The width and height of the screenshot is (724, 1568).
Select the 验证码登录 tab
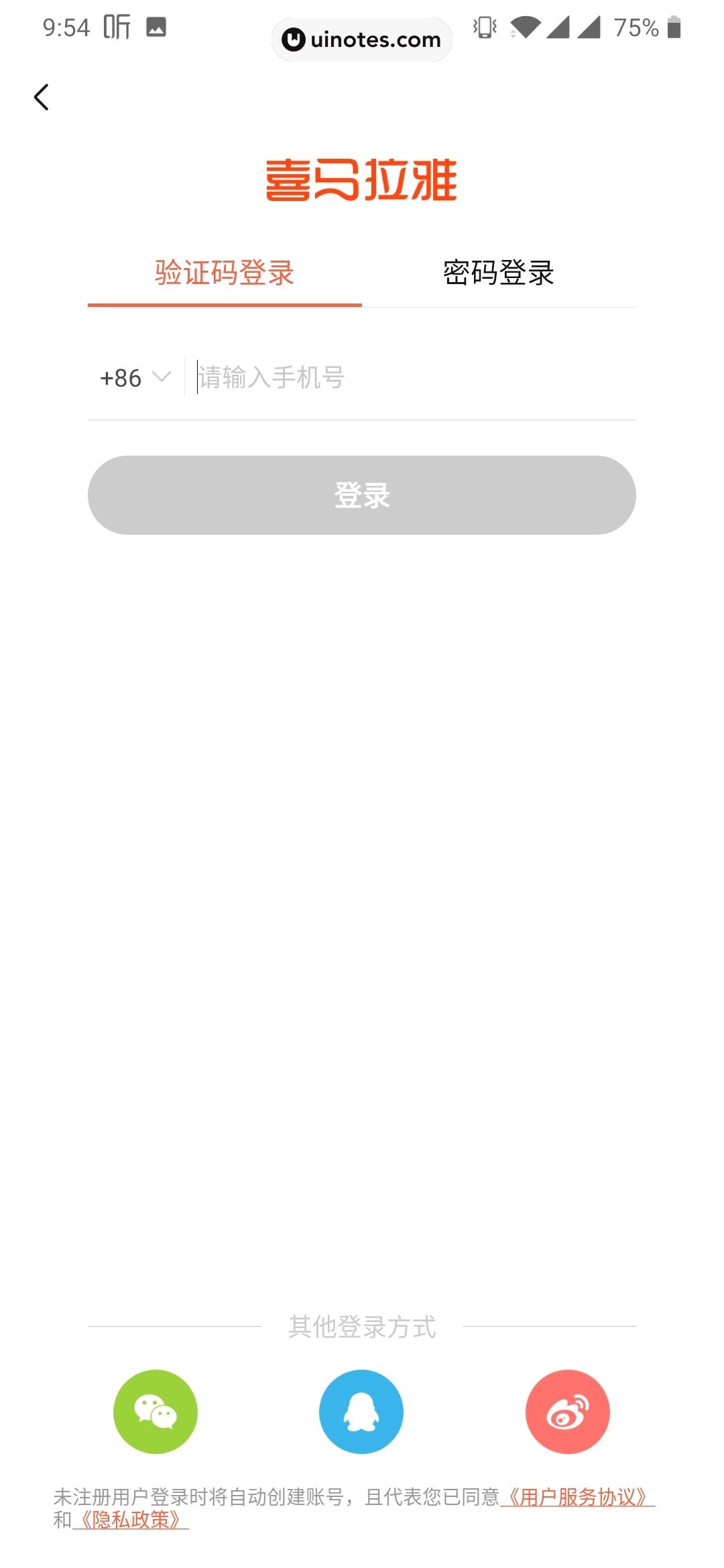tap(224, 273)
